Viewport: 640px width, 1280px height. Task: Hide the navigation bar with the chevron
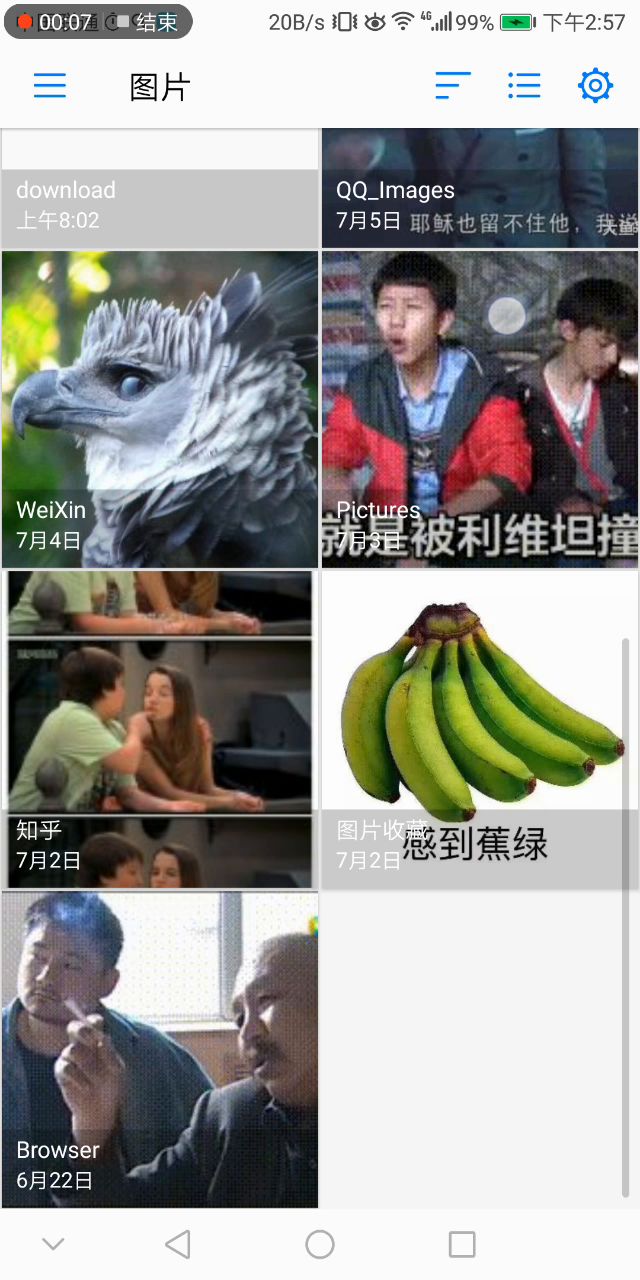54,1244
